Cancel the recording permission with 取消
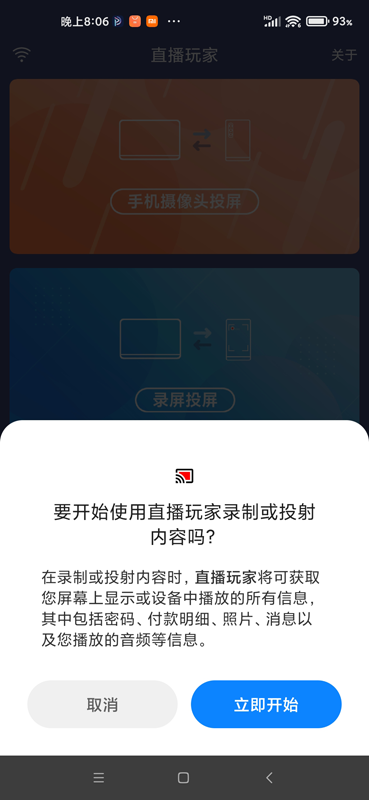Viewport: 369px width, 800px height. [x=102, y=704]
